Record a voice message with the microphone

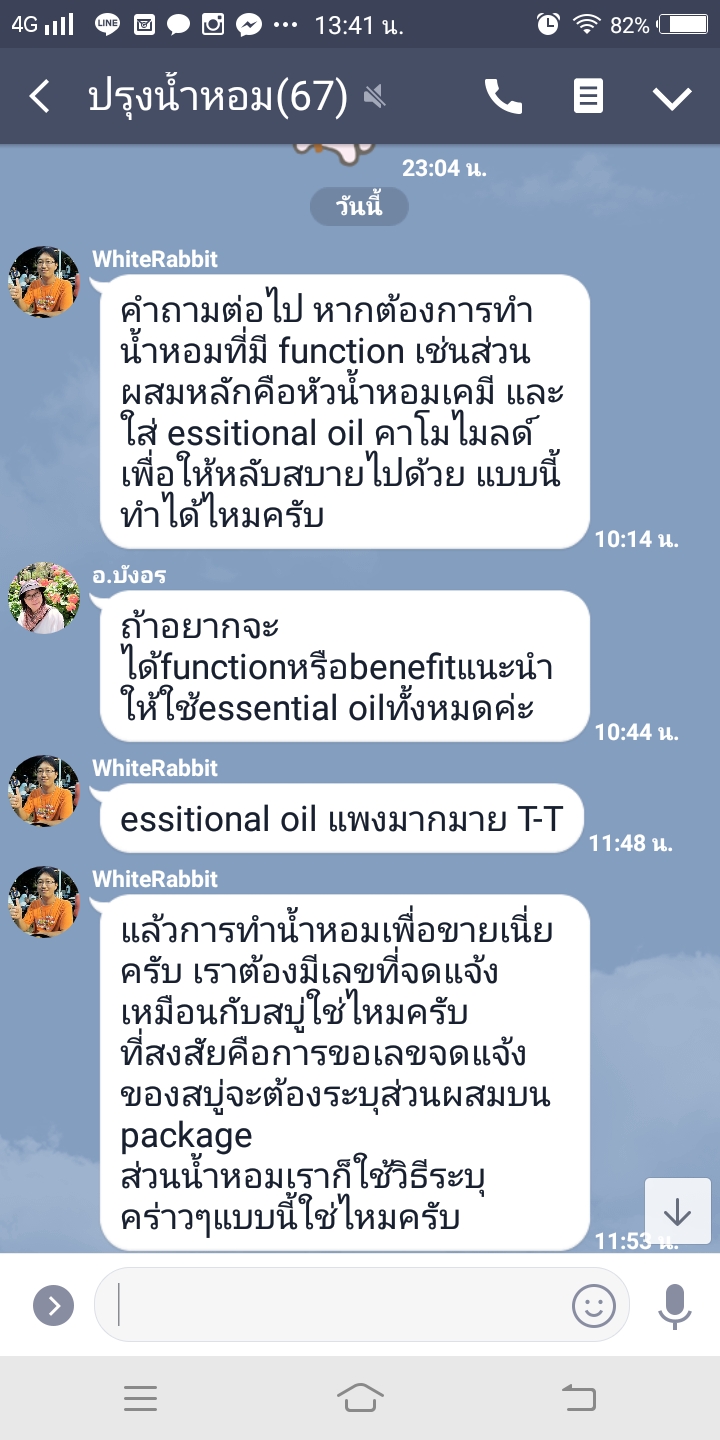pyautogui.click(x=674, y=1305)
